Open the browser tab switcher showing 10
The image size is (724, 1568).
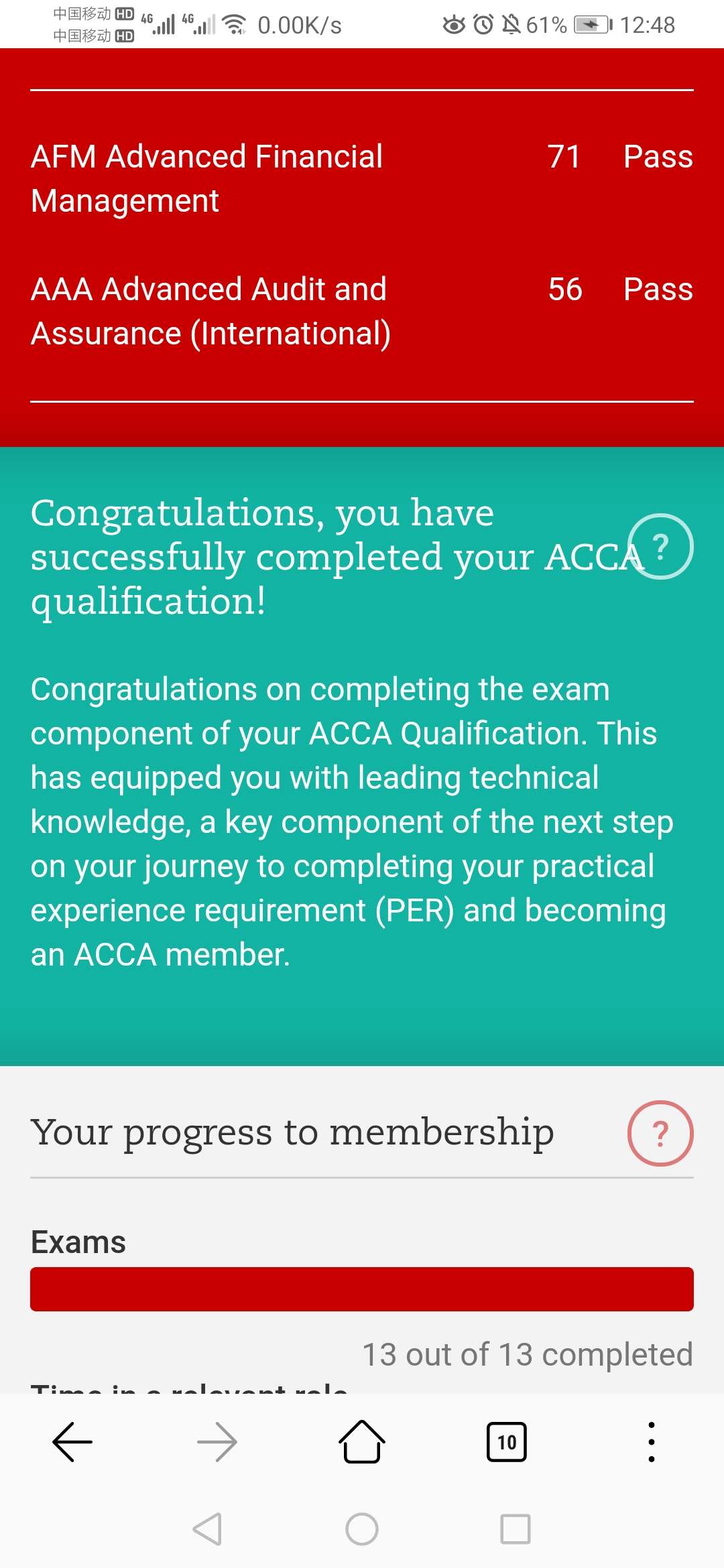pos(506,1441)
